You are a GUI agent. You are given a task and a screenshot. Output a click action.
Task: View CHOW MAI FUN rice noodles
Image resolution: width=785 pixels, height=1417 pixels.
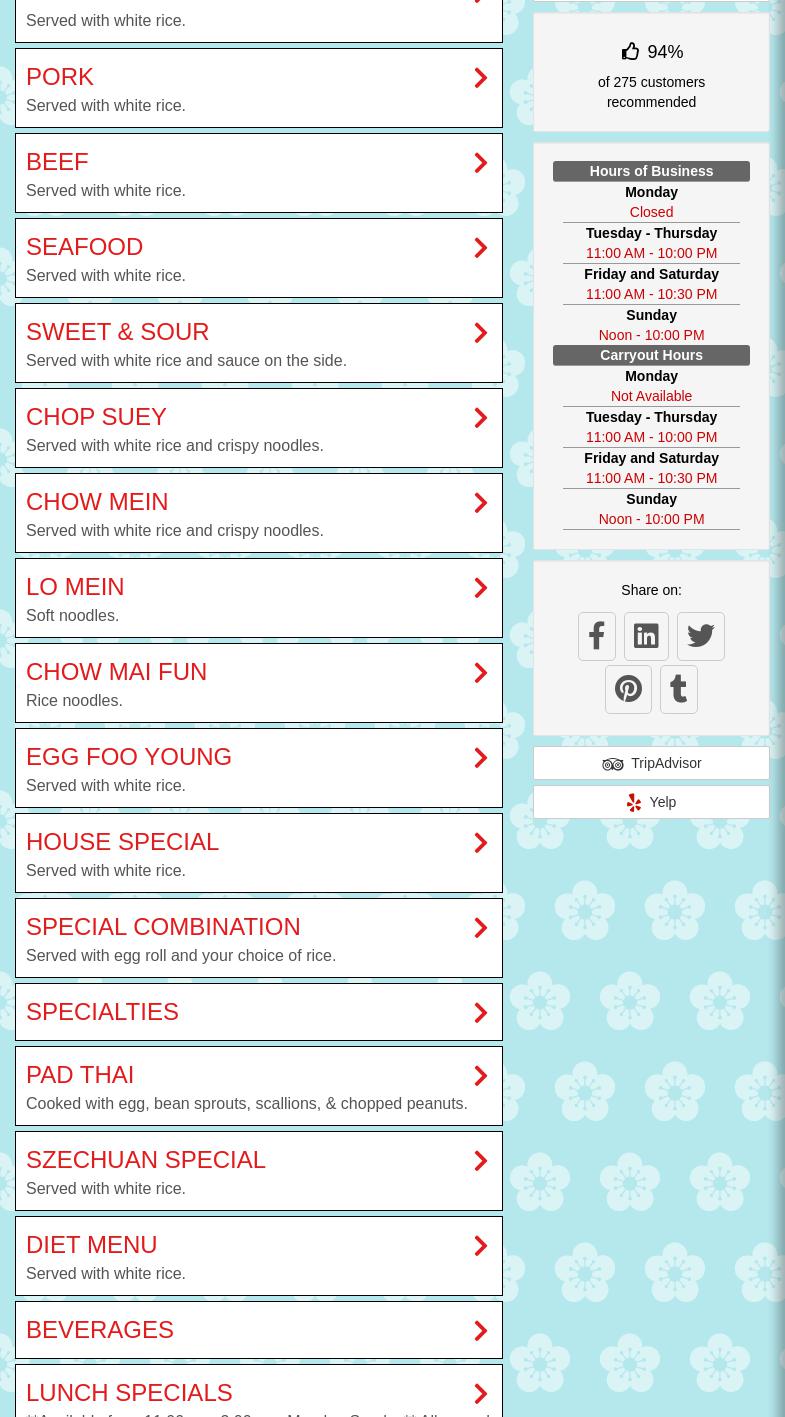258,683
